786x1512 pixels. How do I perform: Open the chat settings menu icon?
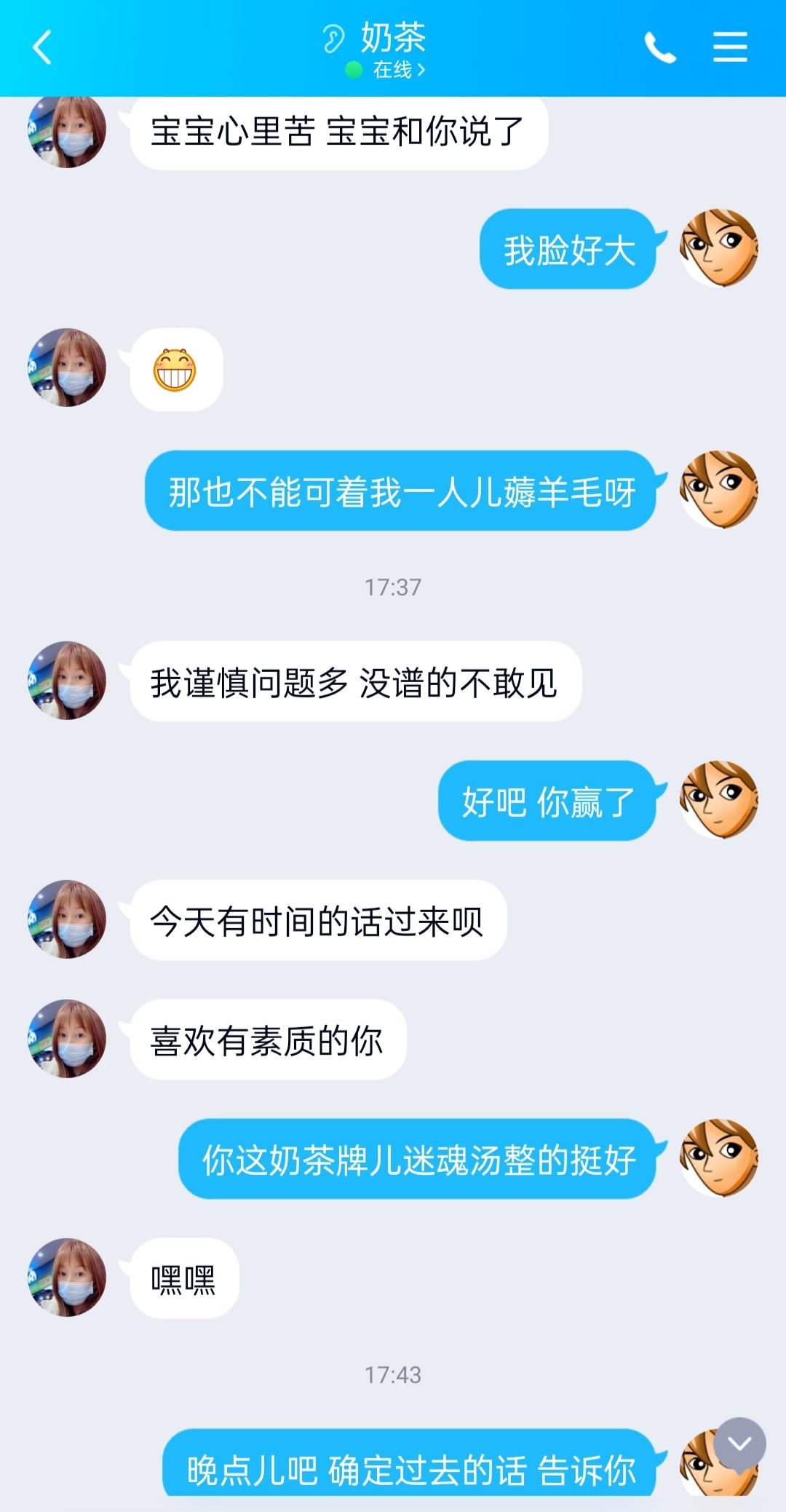click(x=729, y=48)
